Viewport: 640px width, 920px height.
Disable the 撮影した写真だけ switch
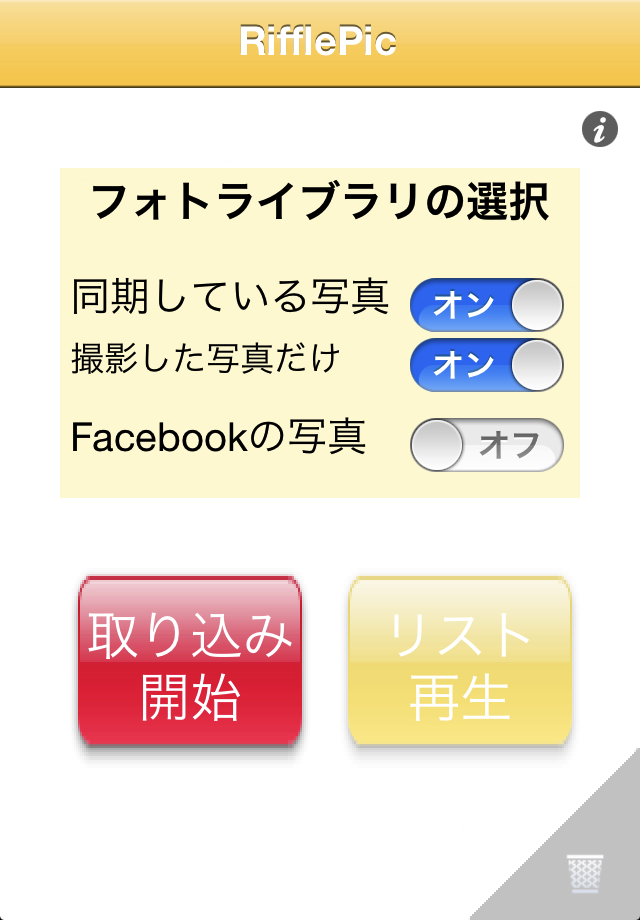[x=487, y=365]
